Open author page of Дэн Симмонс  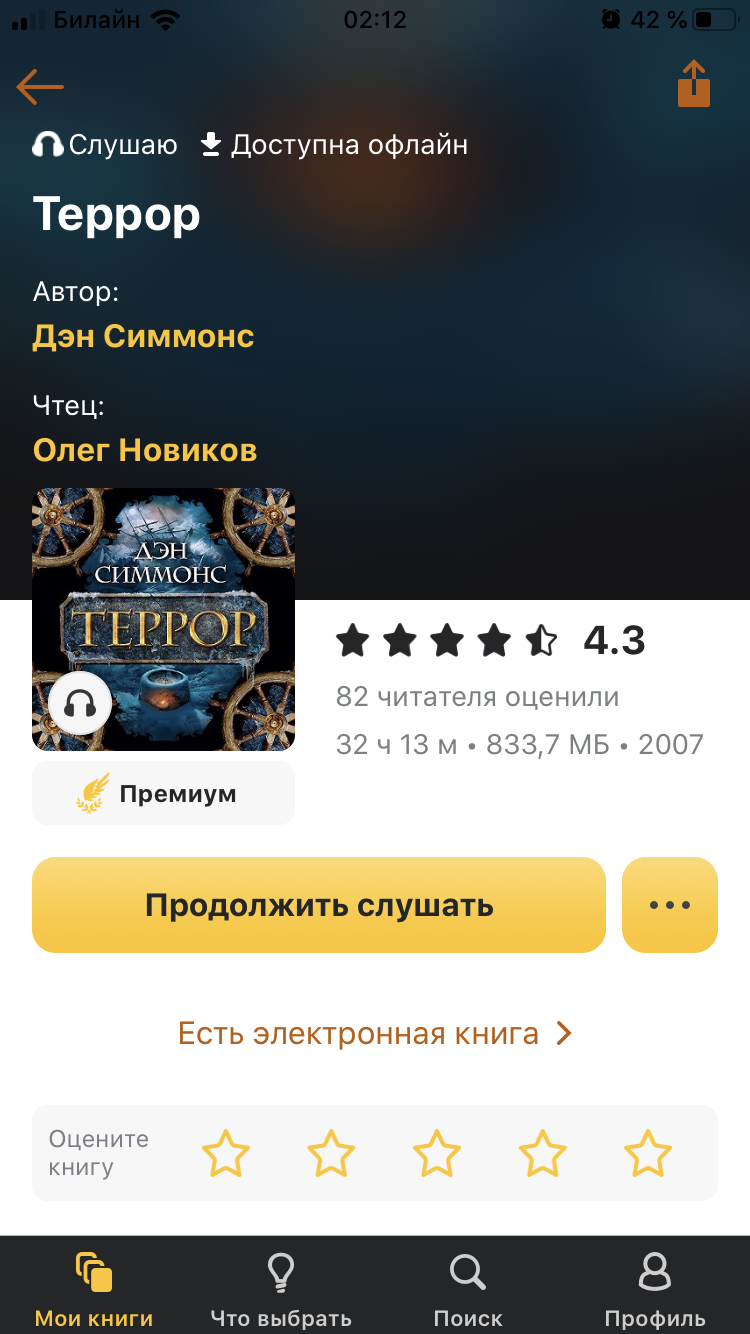[144, 335]
